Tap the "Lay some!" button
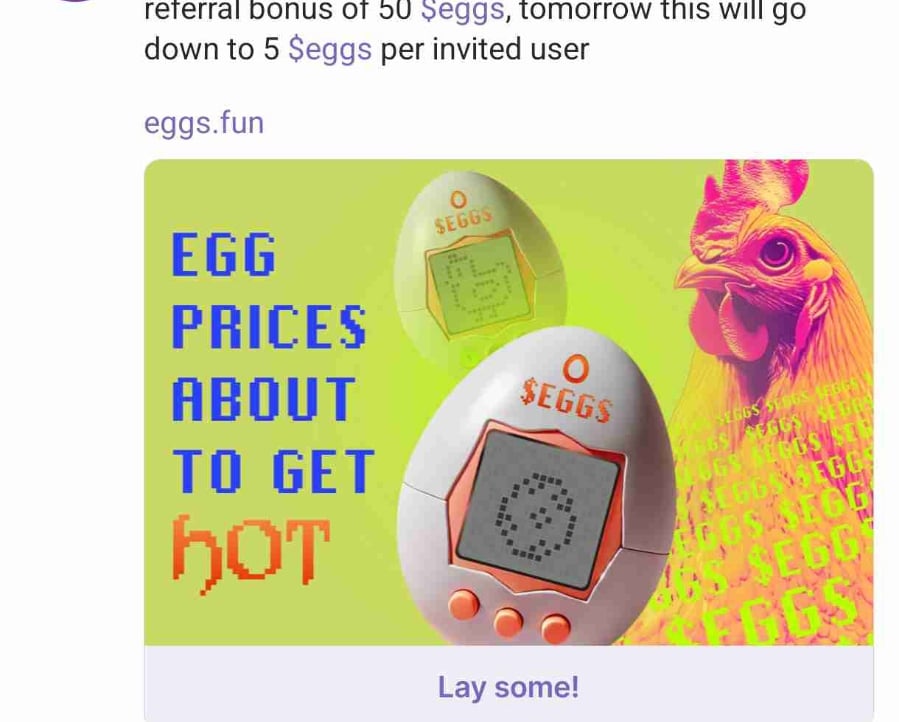 509,685
